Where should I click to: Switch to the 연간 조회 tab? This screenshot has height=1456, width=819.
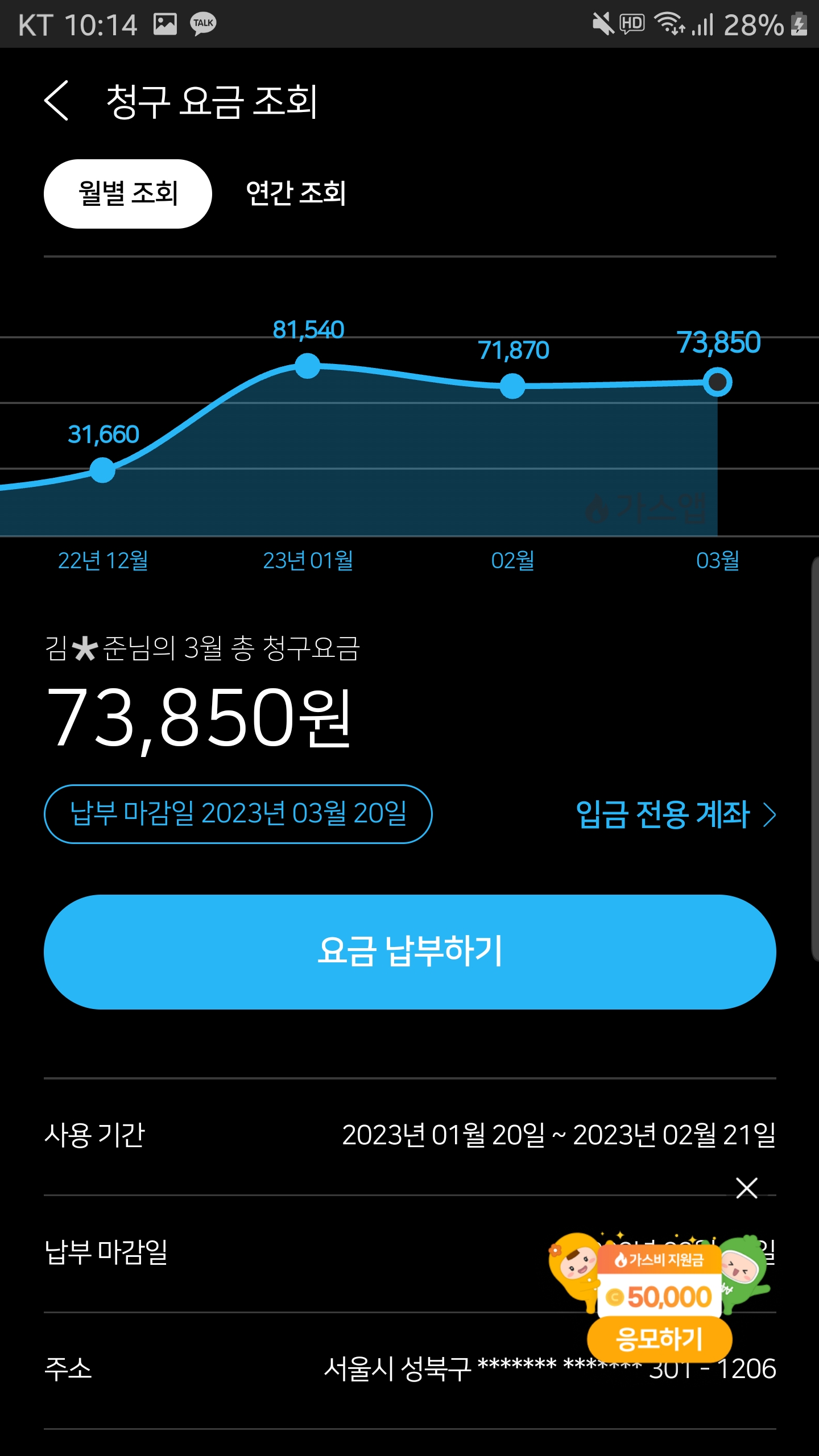[x=296, y=194]
